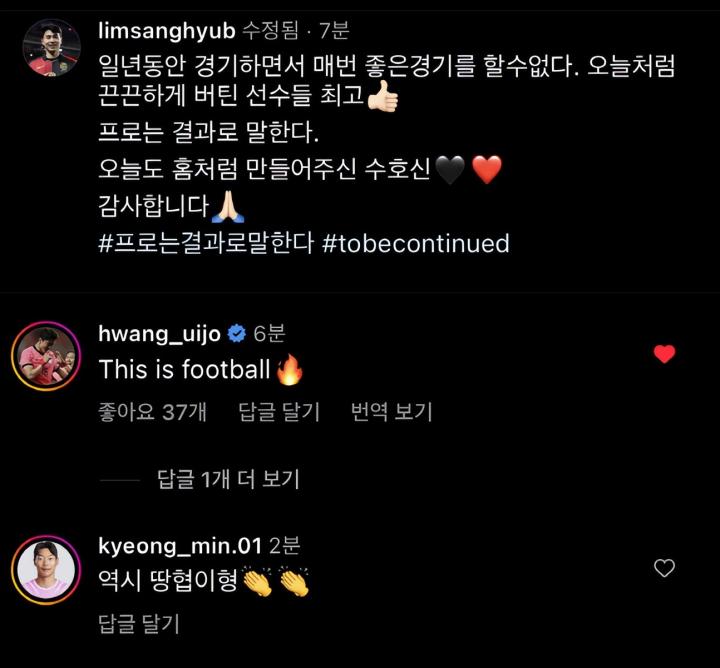Open the #tobecontinued hashtag
Screen dimensions: 720x668
coord(416,243)
